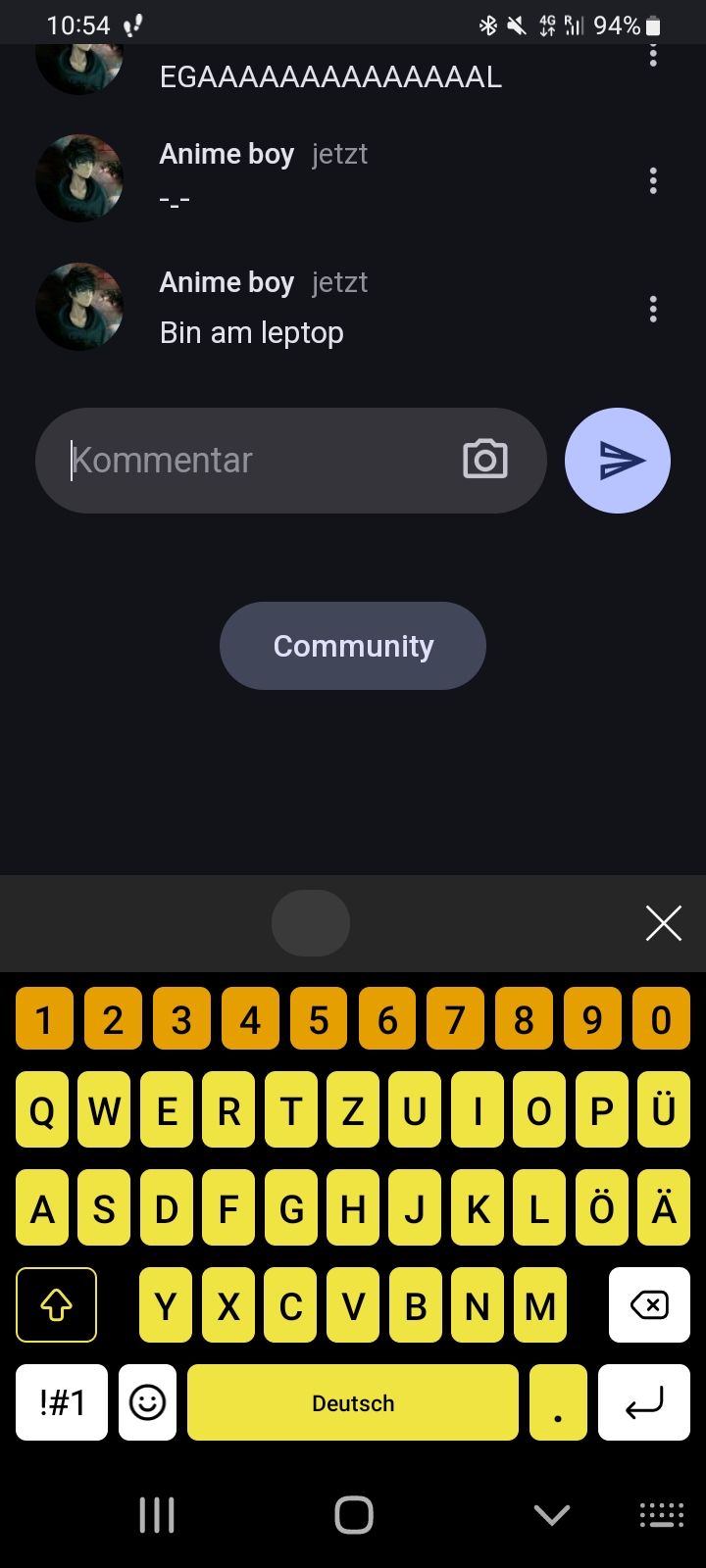Send the comment with the arrow button
706x1568 pixels.
618,461
